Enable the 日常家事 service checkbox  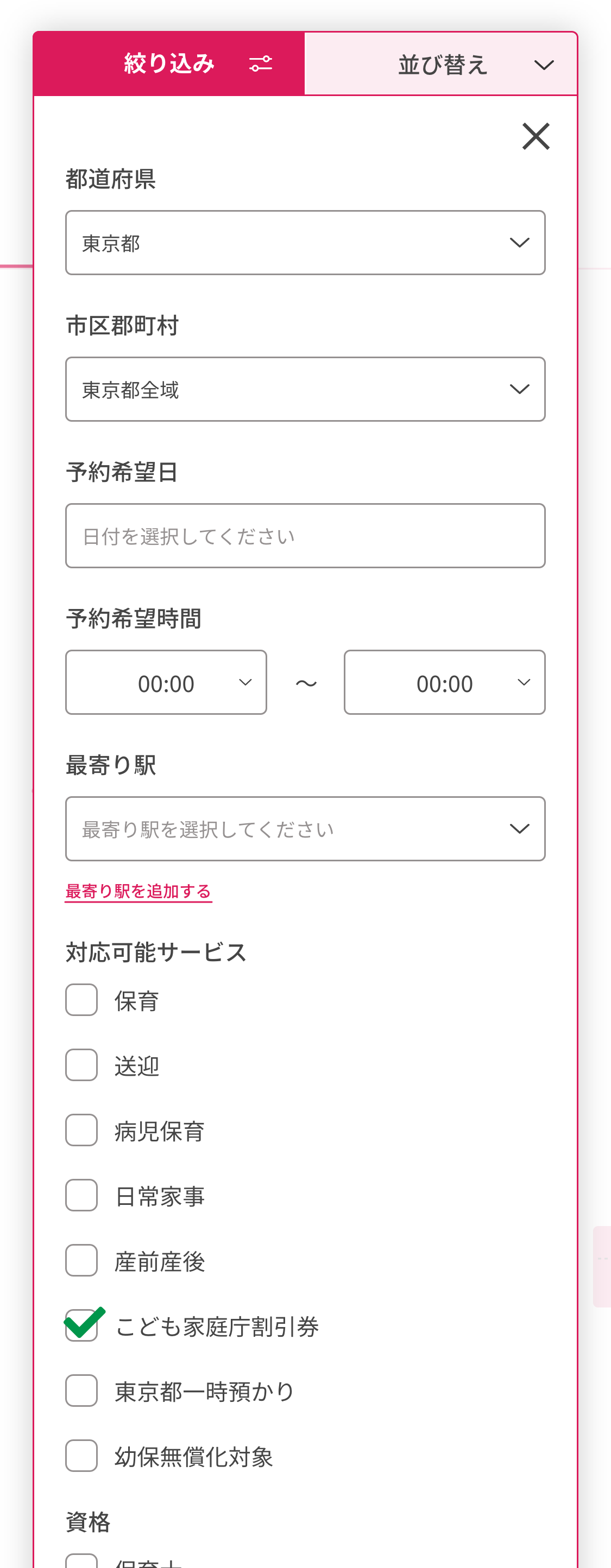click(x=80, y=1195)
